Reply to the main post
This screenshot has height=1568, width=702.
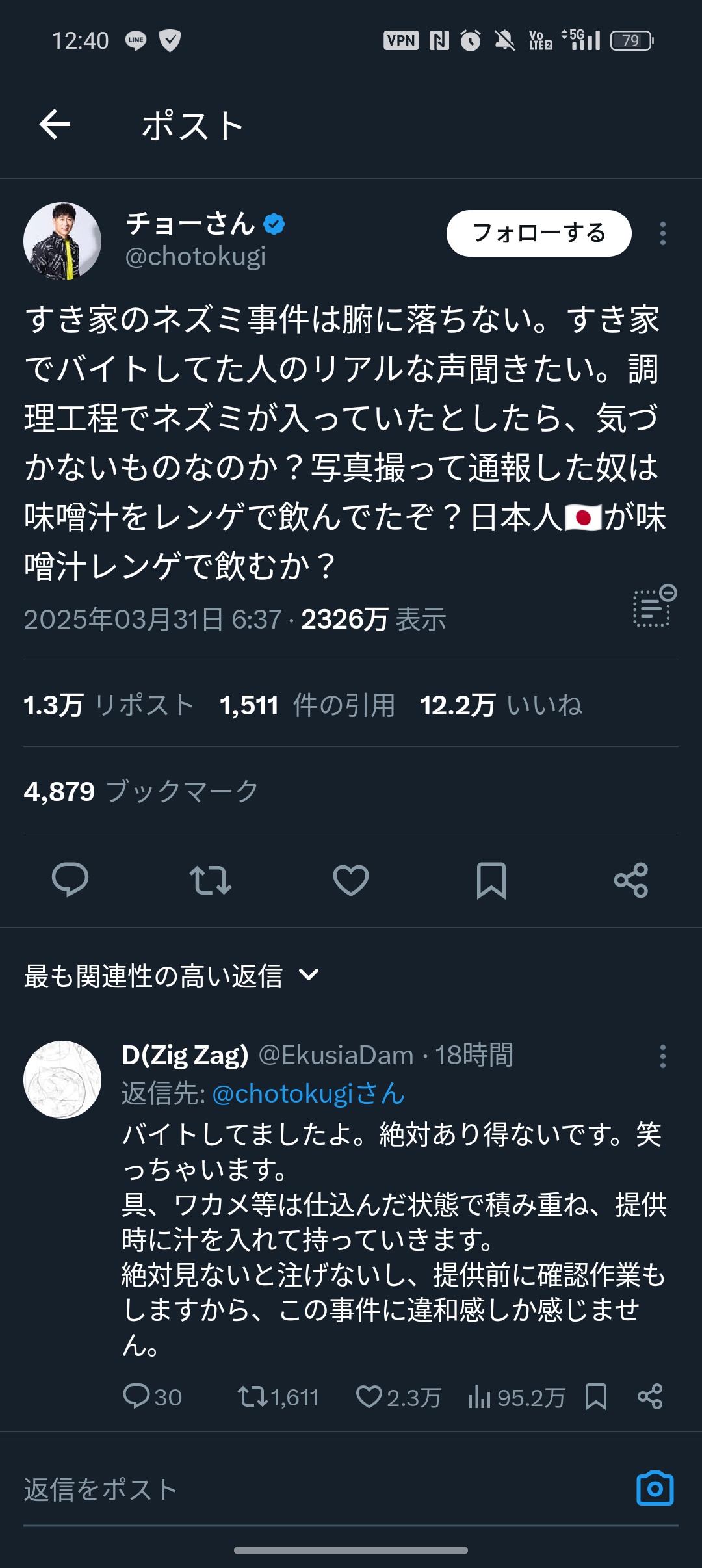(x=70, y=880)
